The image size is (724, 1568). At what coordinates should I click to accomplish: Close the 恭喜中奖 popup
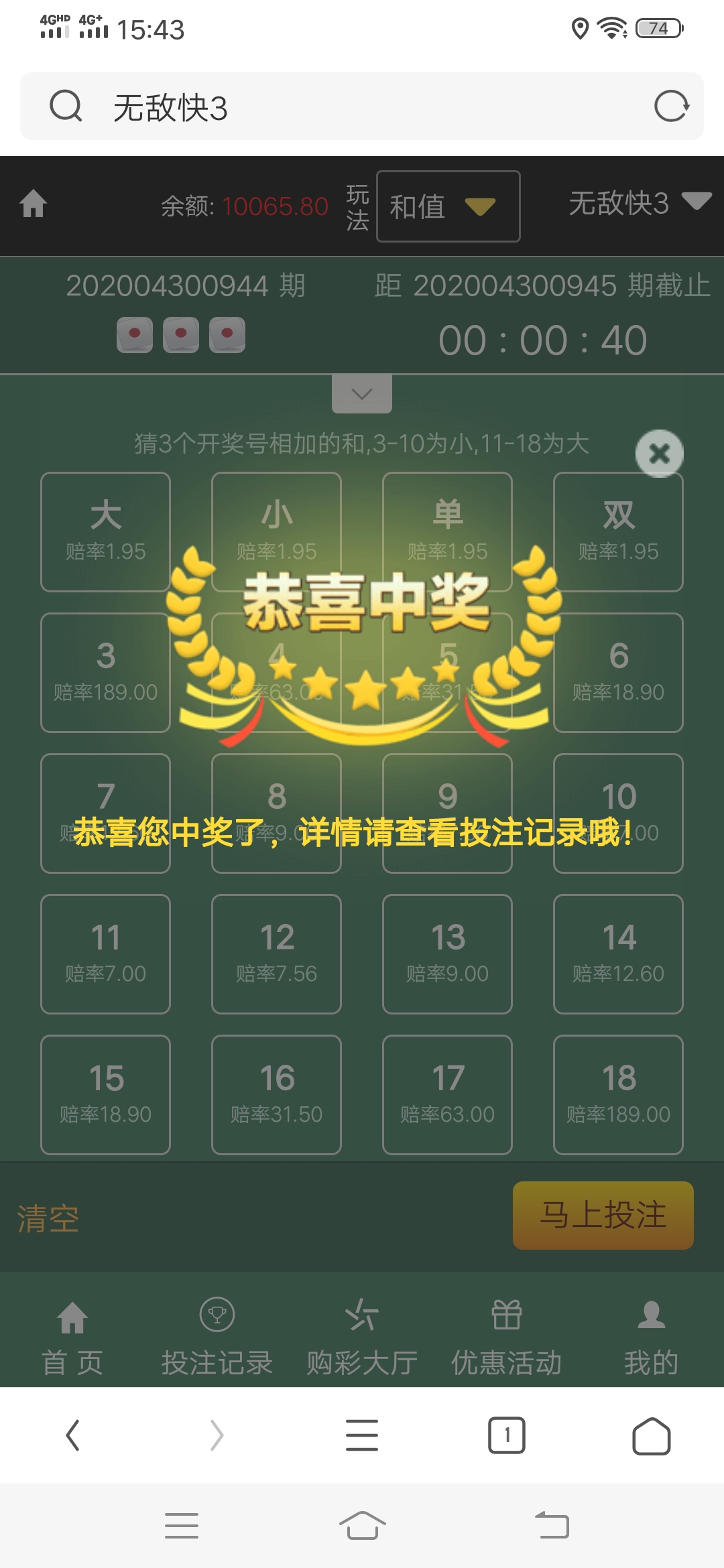point(659,454)
